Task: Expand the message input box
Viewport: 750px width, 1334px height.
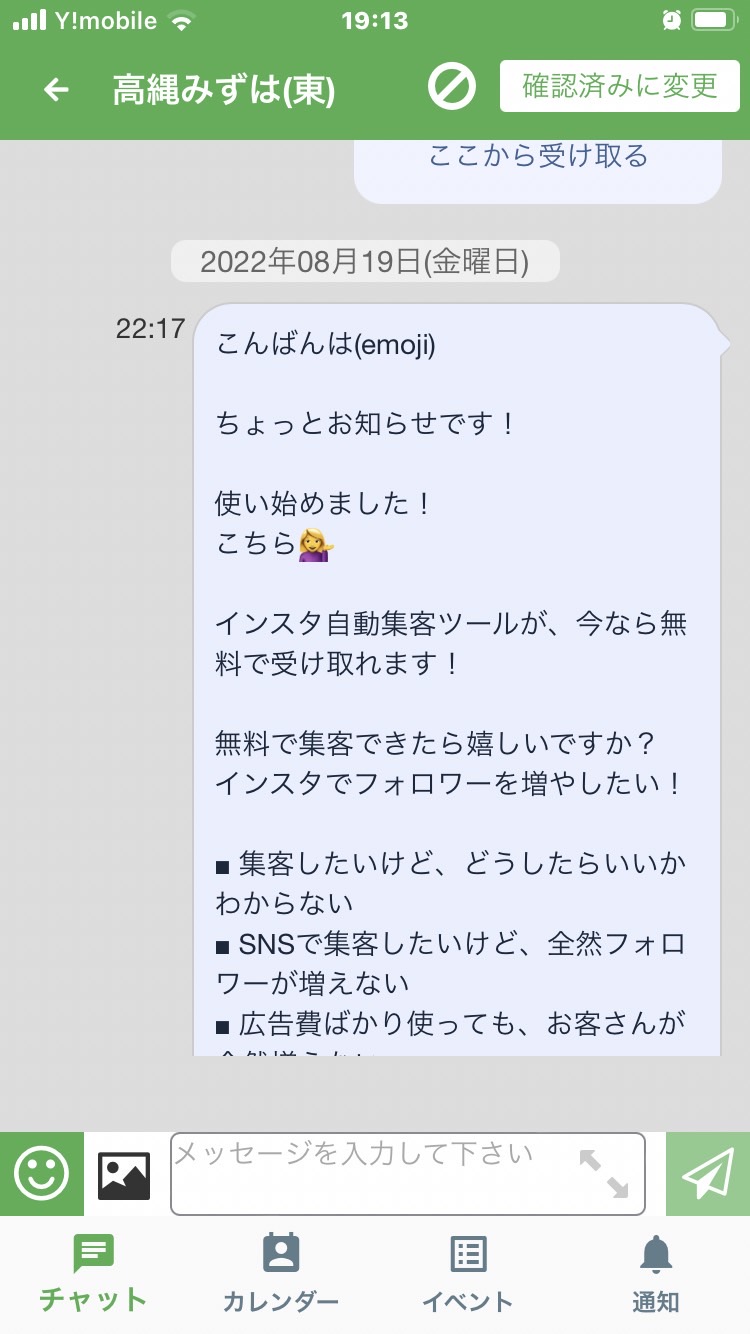Action: (604, 1173)
